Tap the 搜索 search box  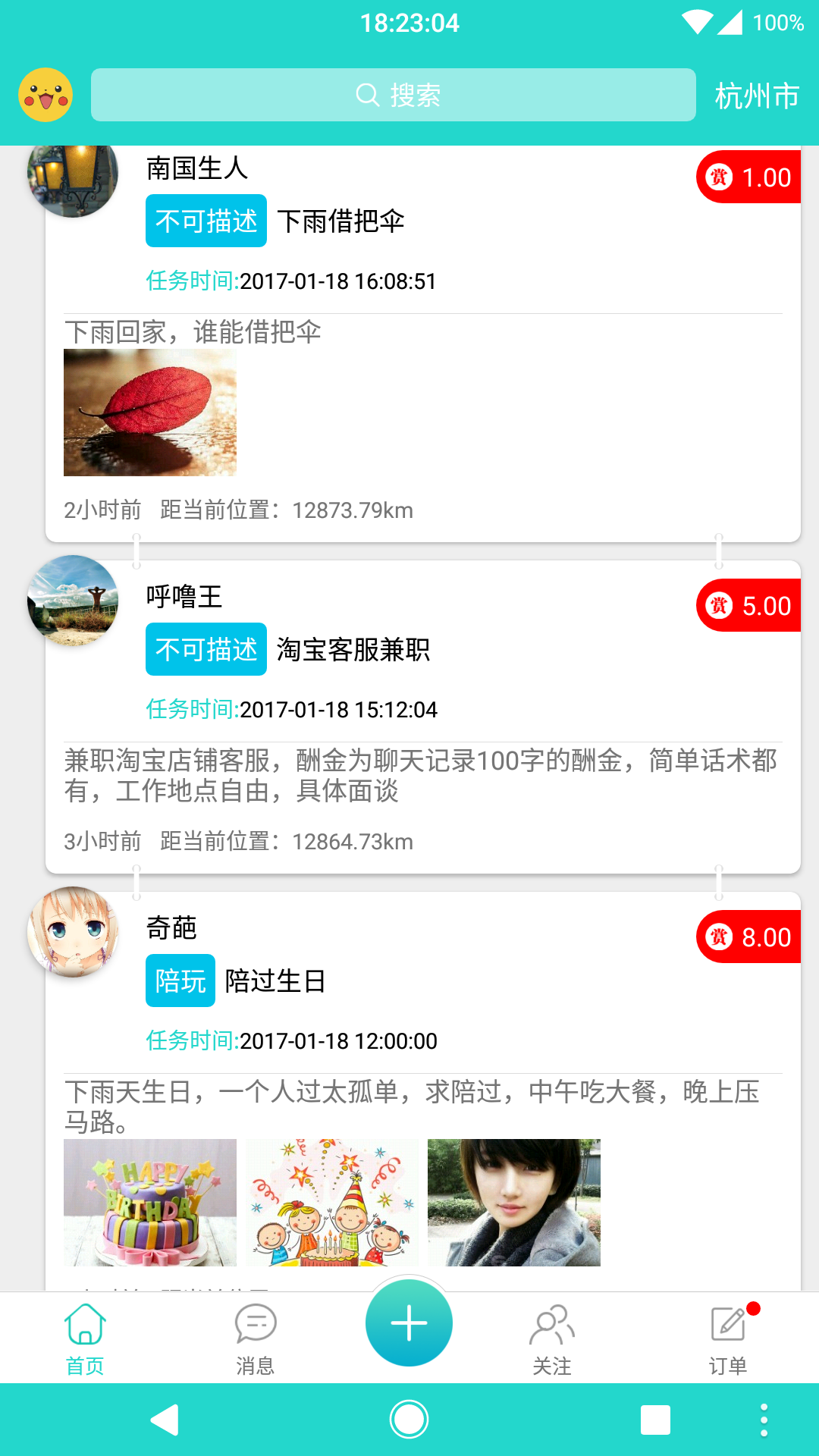(x=393, y=95)
